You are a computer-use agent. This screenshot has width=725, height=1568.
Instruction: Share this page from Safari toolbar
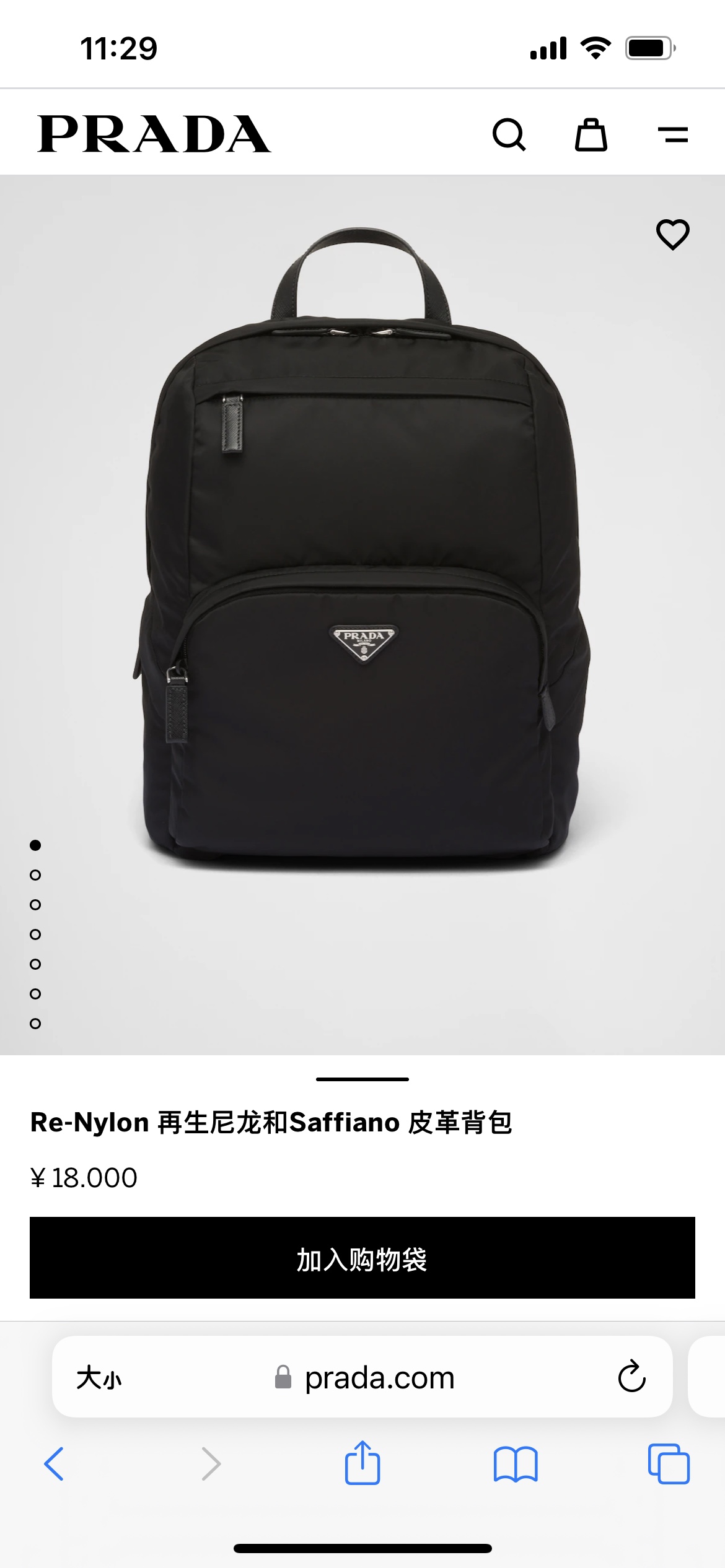[362, 1463]
